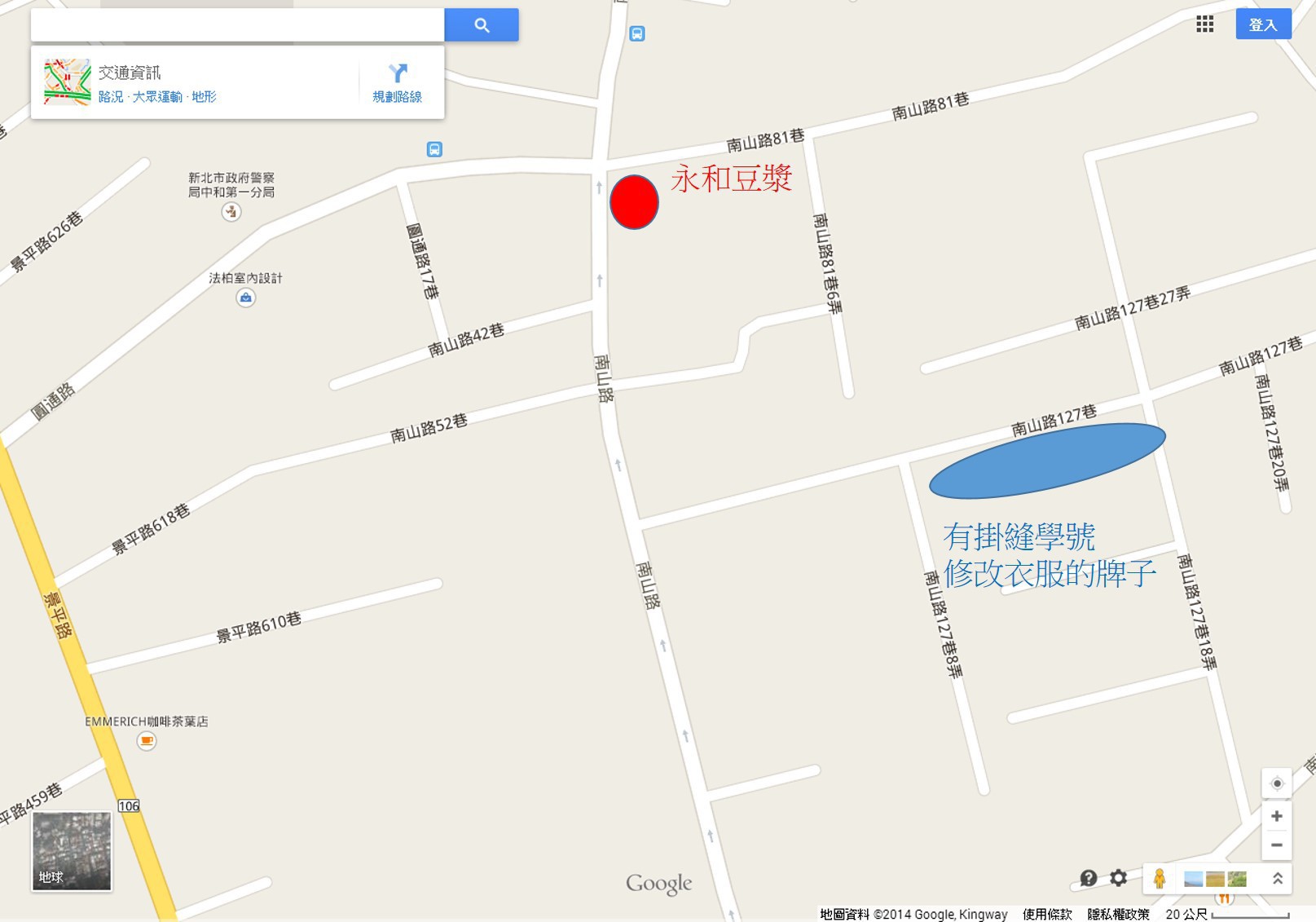Open the settings gear
Viewport: 1316px width, 922px height.
coord(1119,878)
